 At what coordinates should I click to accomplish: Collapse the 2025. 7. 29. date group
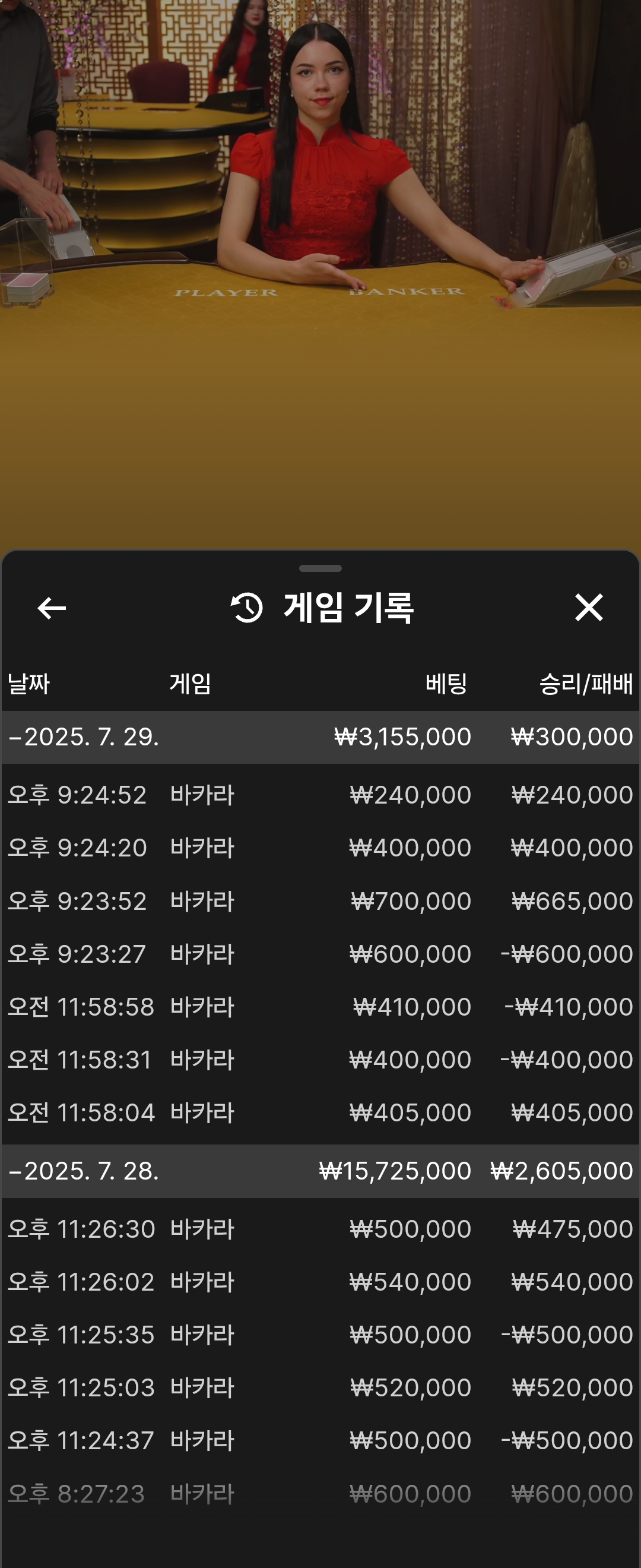84,737
